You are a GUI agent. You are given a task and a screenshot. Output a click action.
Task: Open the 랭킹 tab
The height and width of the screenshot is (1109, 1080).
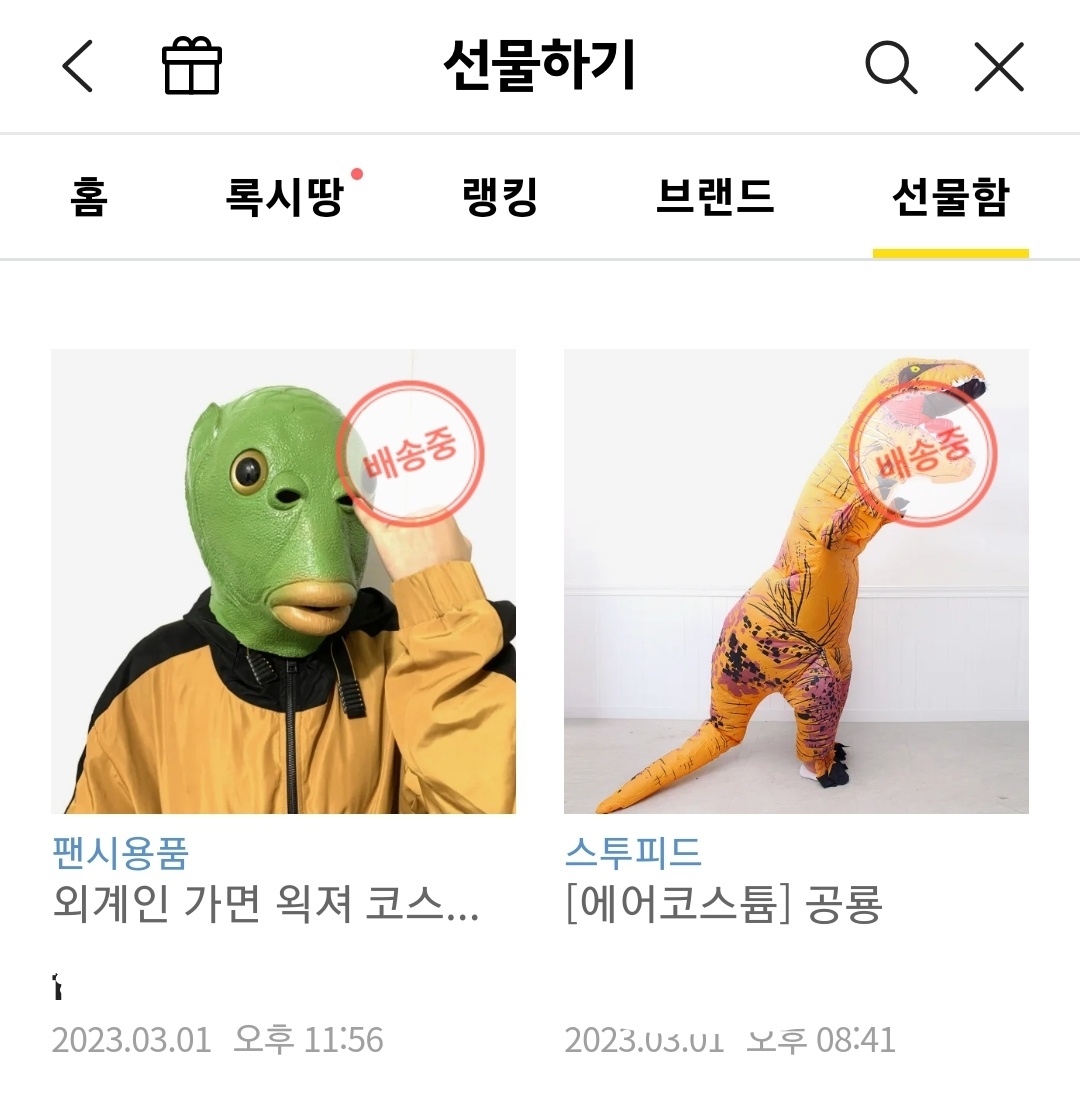click(x=500, y=197)
